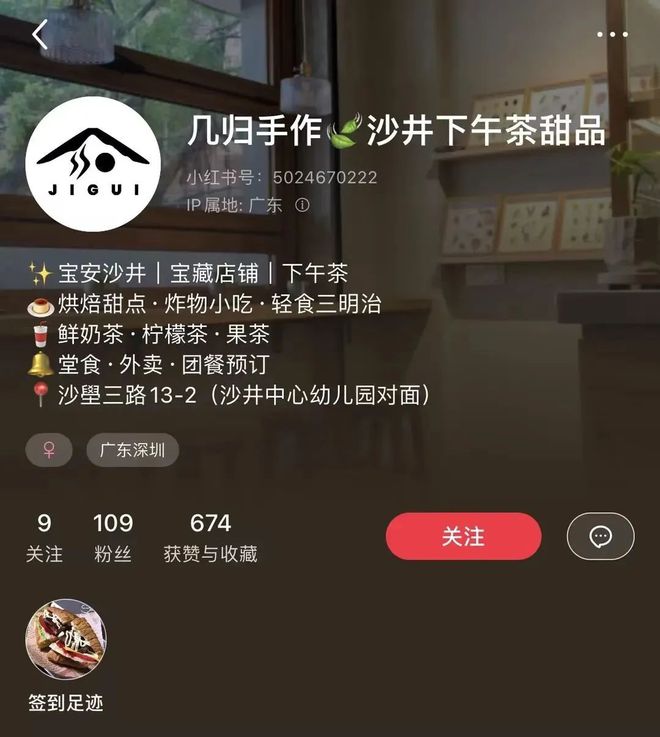Tap the IP属地 info icon
Viewport: 660px width, 737px height.
click(x=302, y=205)
